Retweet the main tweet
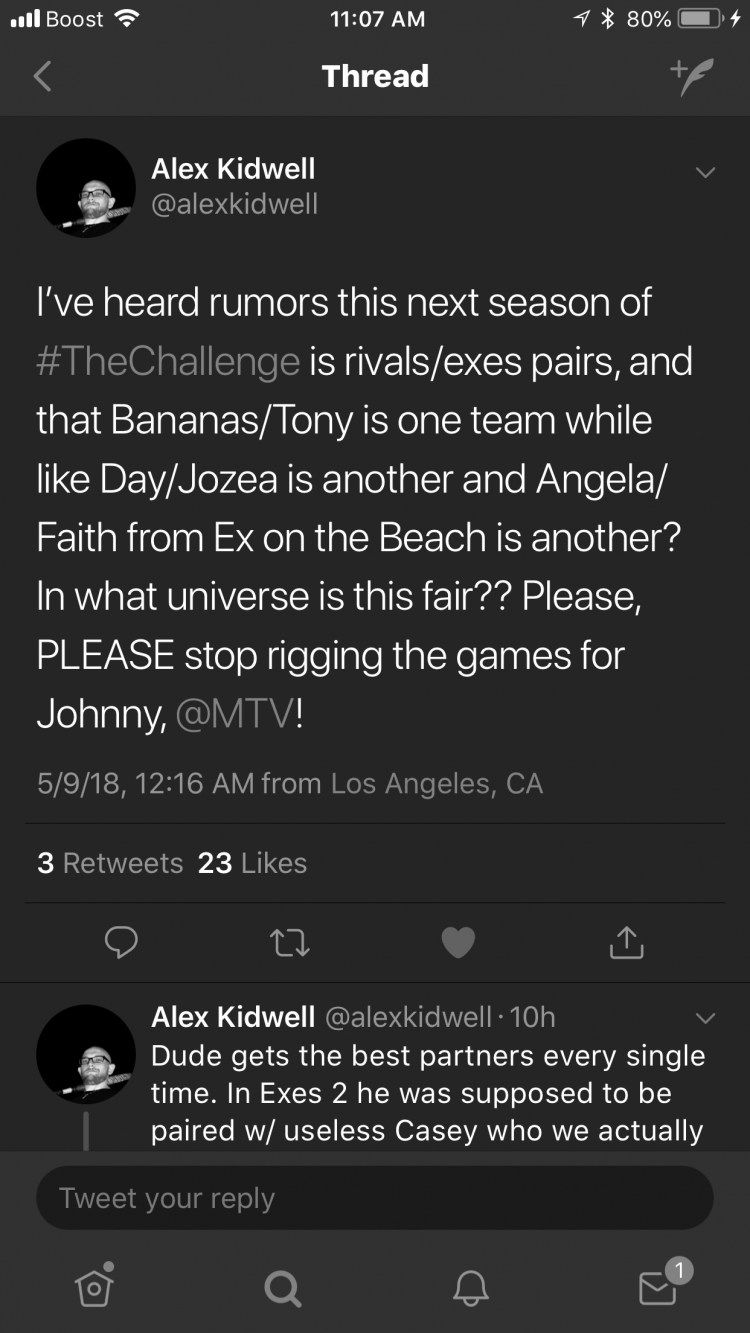Viewport: 750px width, 1333px height. (x=290, y=942)
